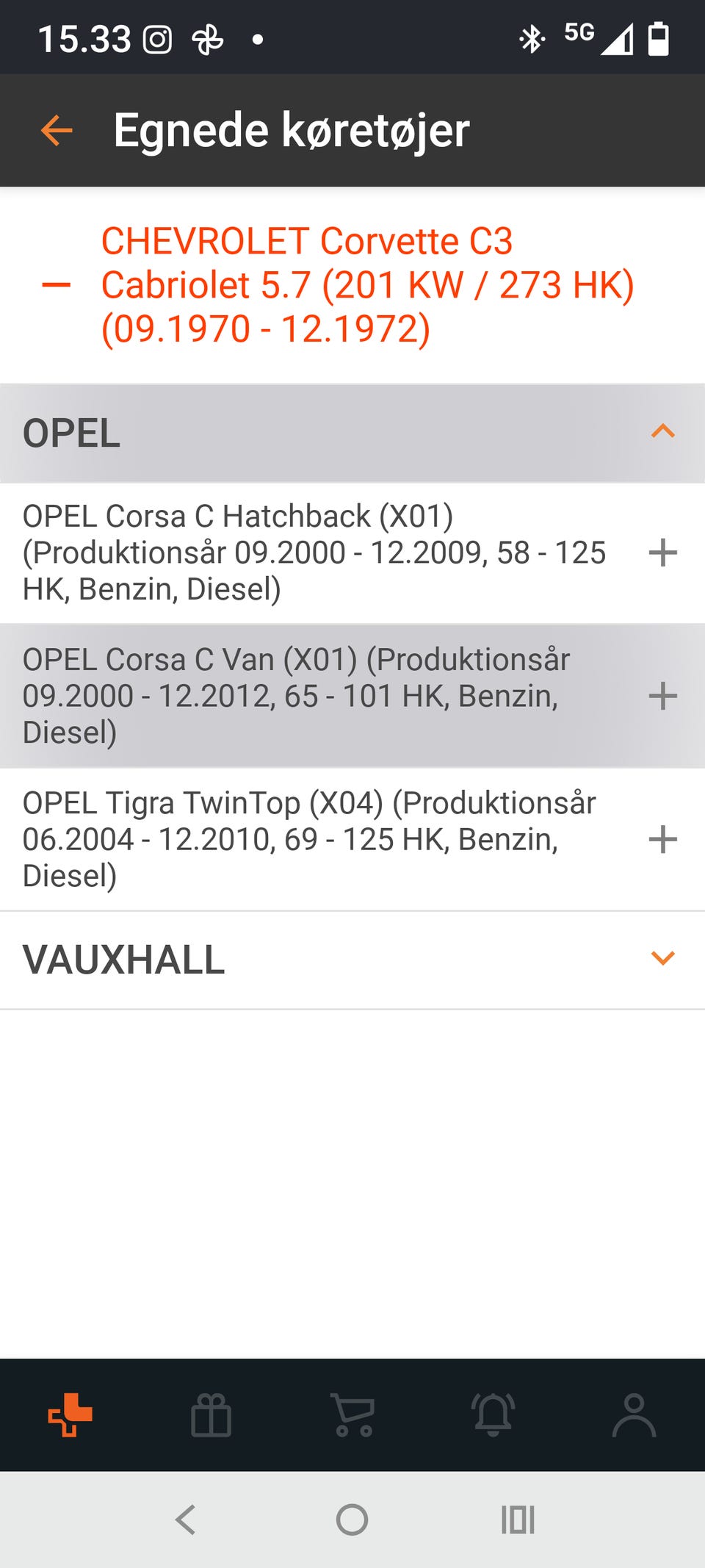Expand the VAUXHALL section
Image resolution: width=705 pixels, height=1568 pixels.
[662, 959]
